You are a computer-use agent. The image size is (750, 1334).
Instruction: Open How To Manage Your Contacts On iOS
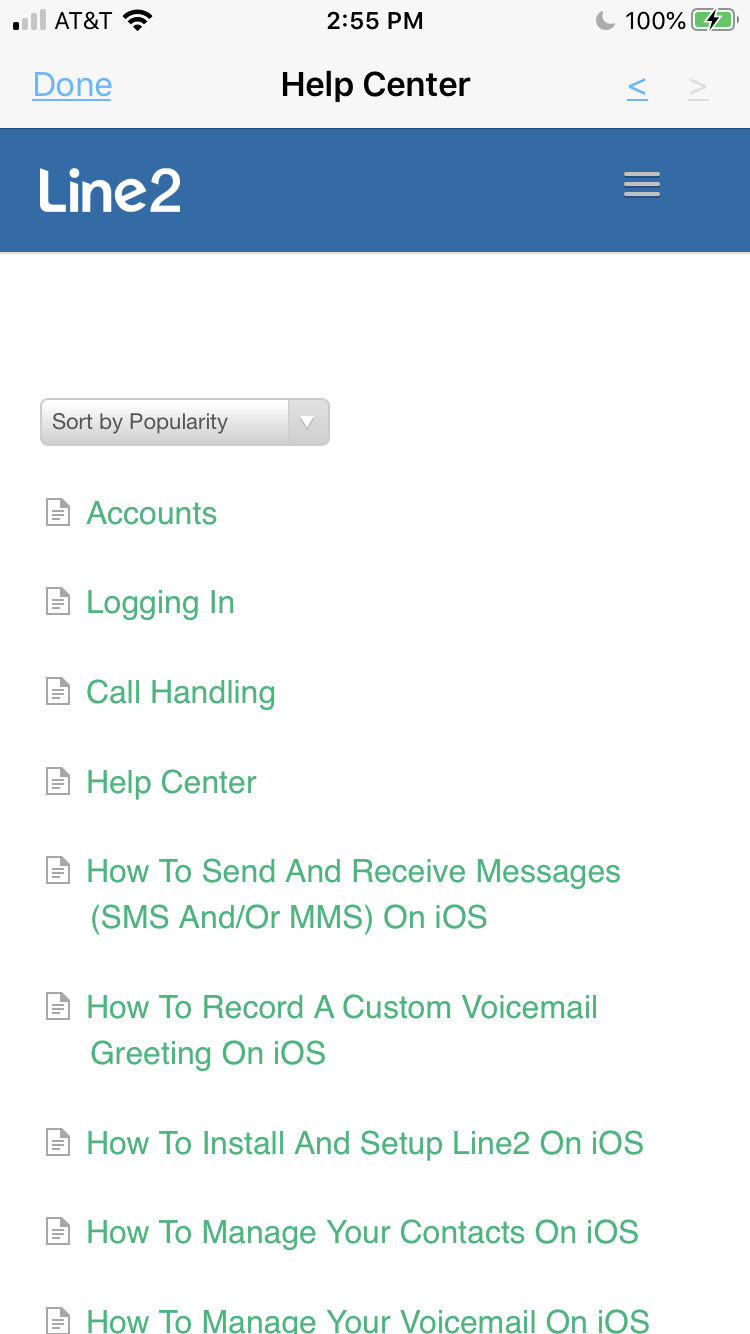pyautogui.click(x=363, y=1232)
